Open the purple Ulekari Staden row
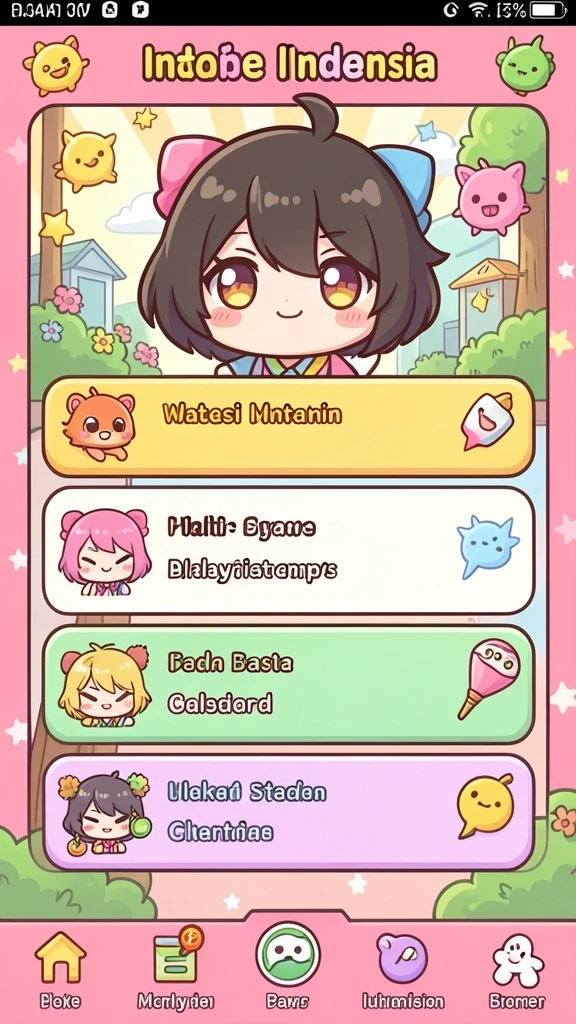Image resolution: width=576 pixels, height=1024 pixels. click(288, 812)
